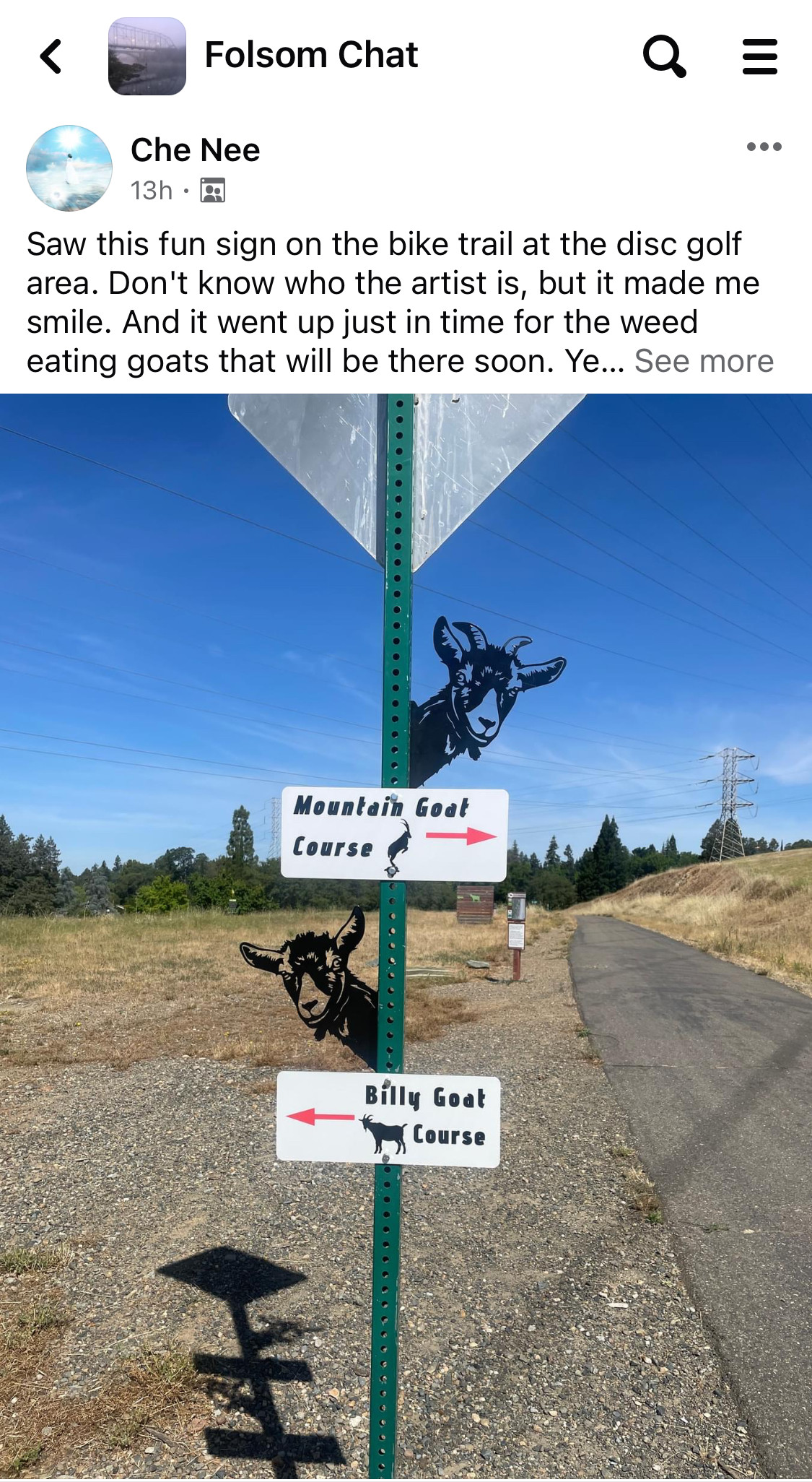The height and width of the screenshot is (1482, 812).
Task: Open the goat sign photo
Action: point(406,937)
